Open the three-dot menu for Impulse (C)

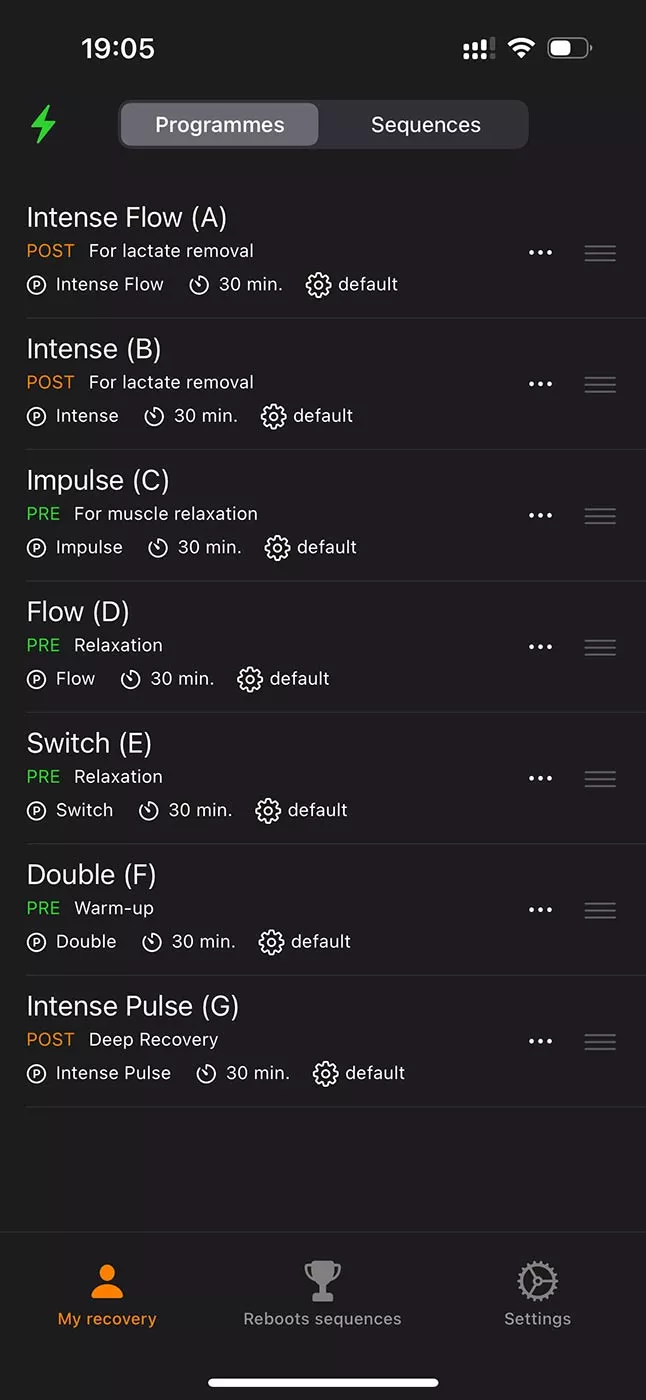541,516
